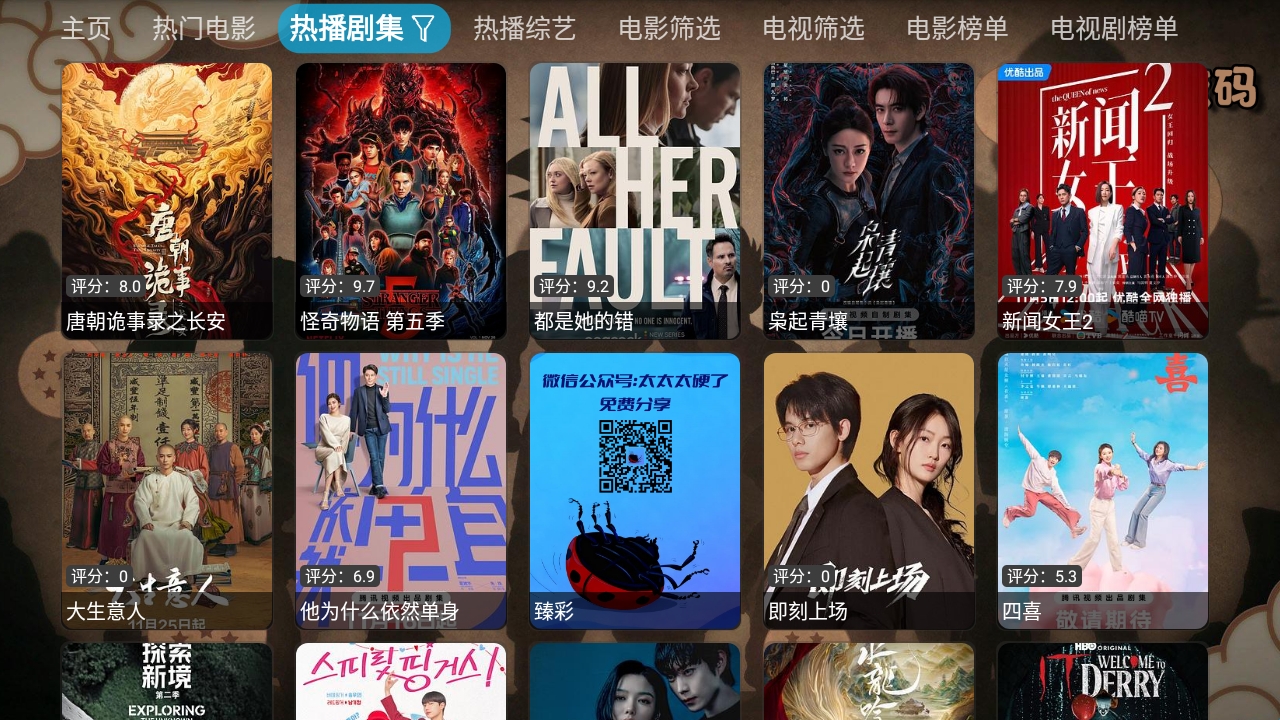
Task: Open the 即刻上场 series
Action: pos(869,490)
